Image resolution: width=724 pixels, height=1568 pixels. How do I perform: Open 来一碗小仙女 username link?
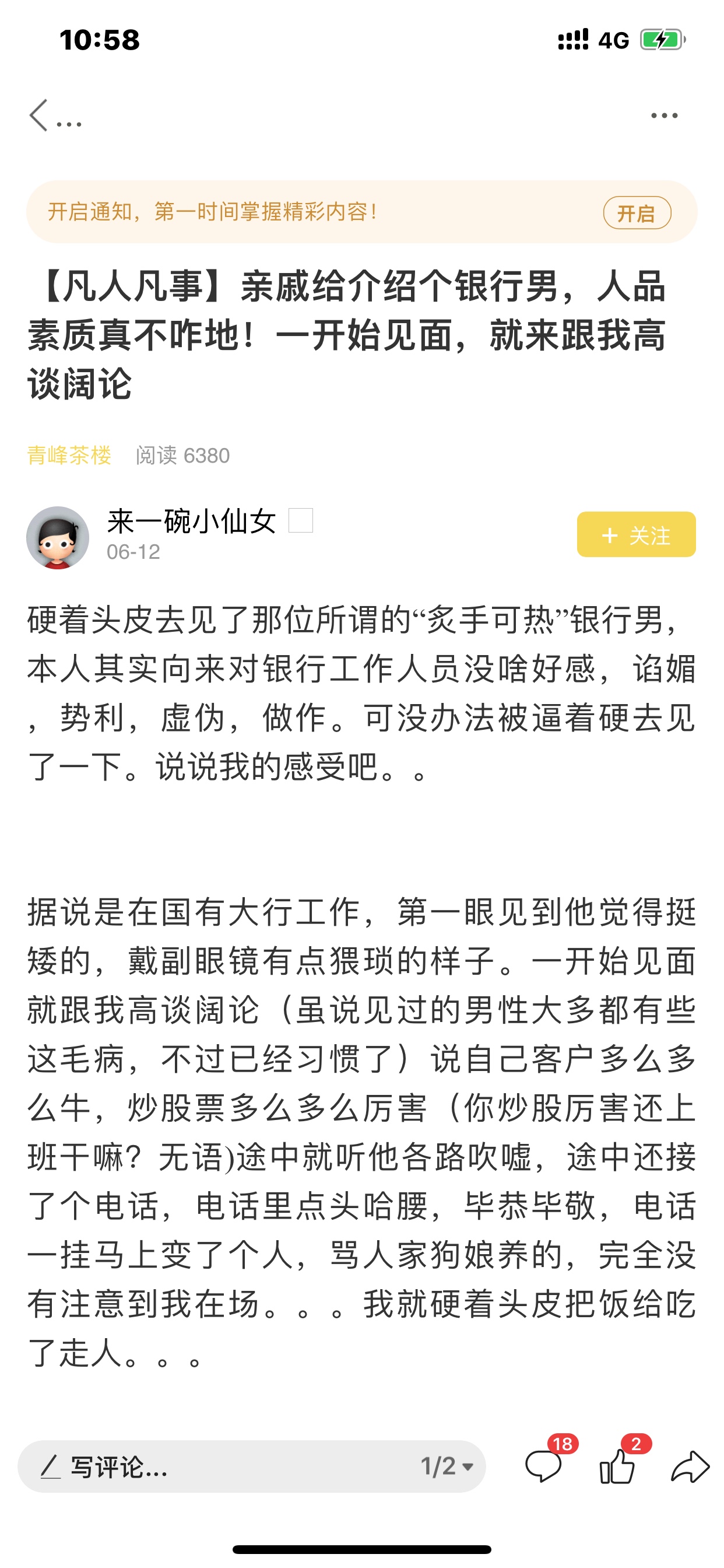(x=191, y=521)
